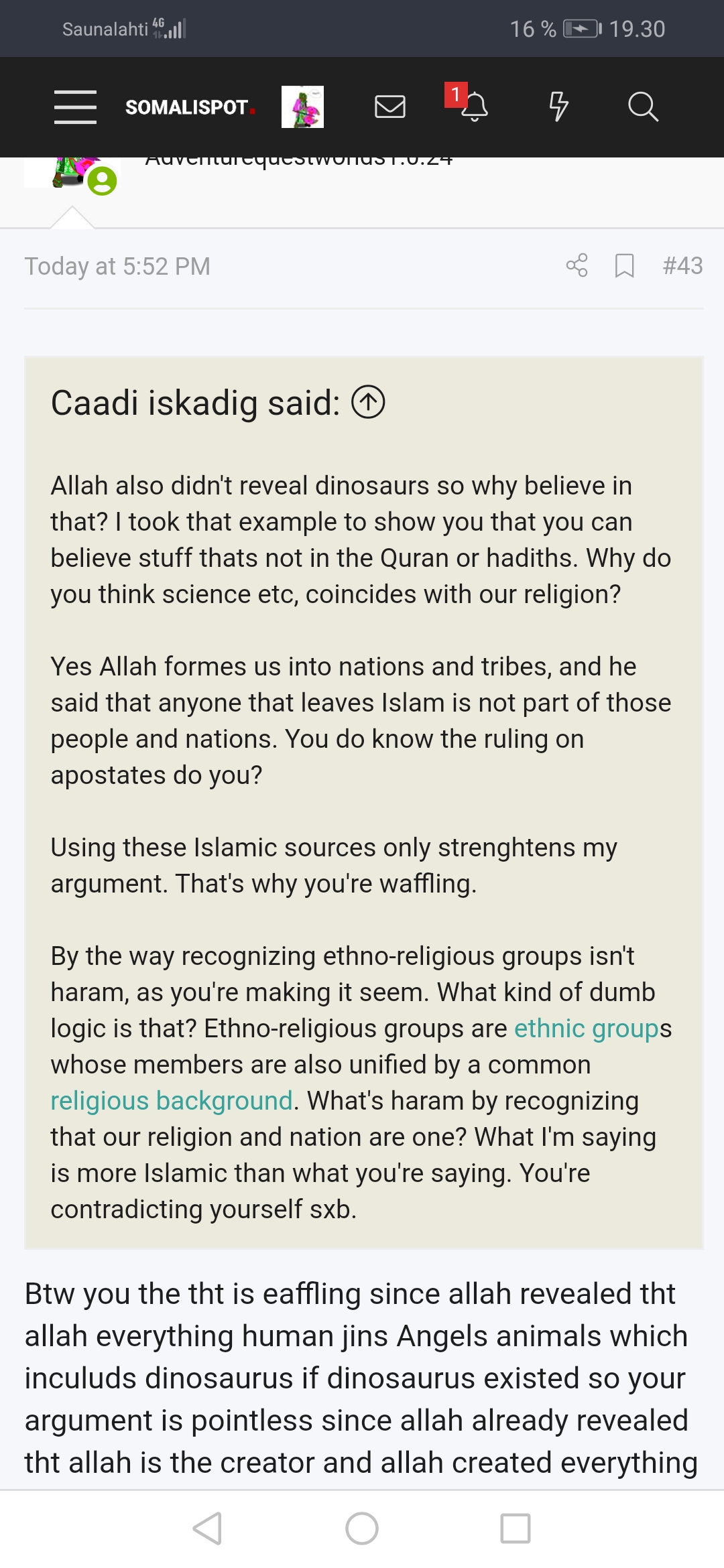Open your account avatar menu
The height and width of the screenshot is (1568, 724).
(x=302, y=107)
